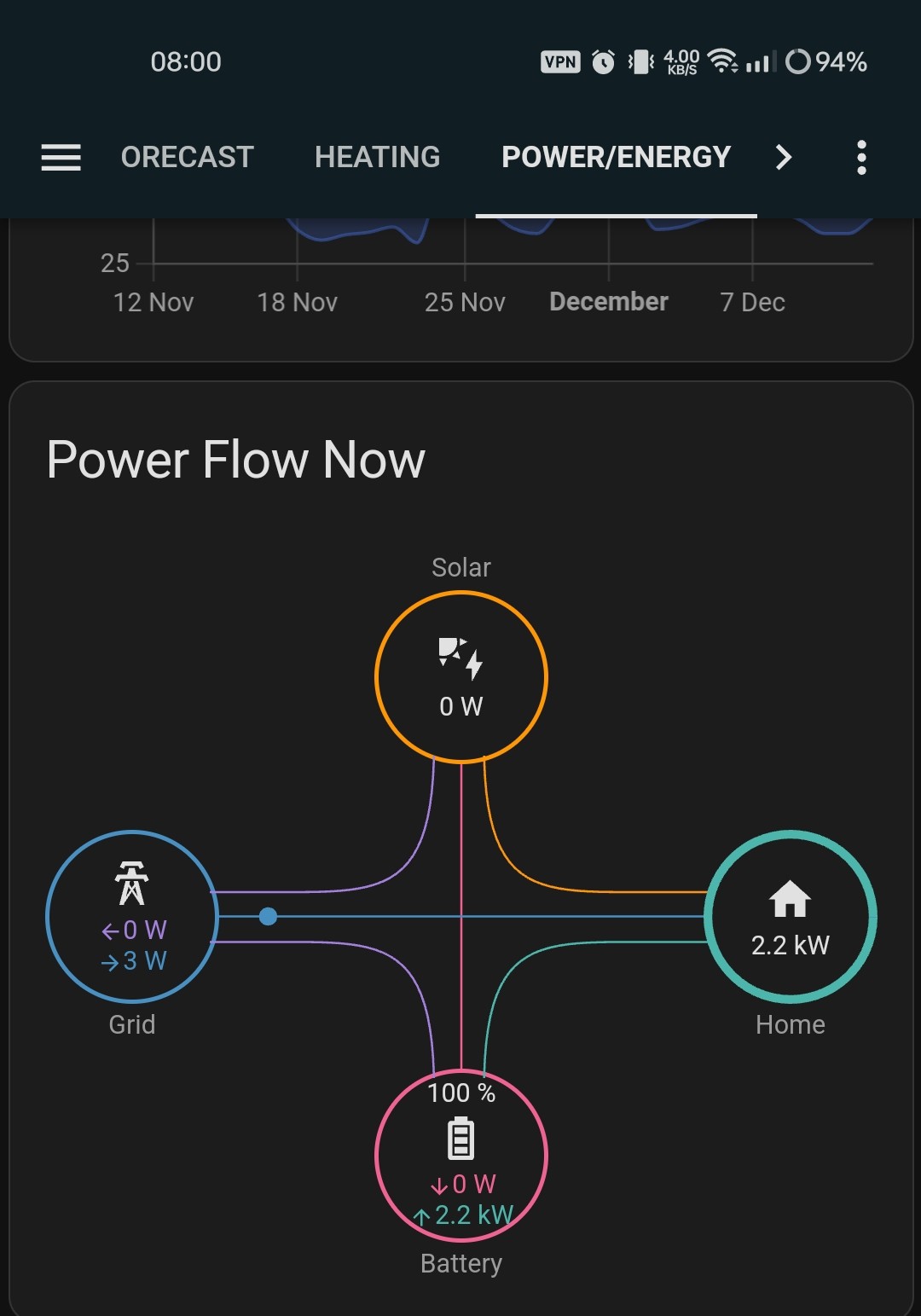
Task: Open the Solar power circle details
Action: click(461, 676)
